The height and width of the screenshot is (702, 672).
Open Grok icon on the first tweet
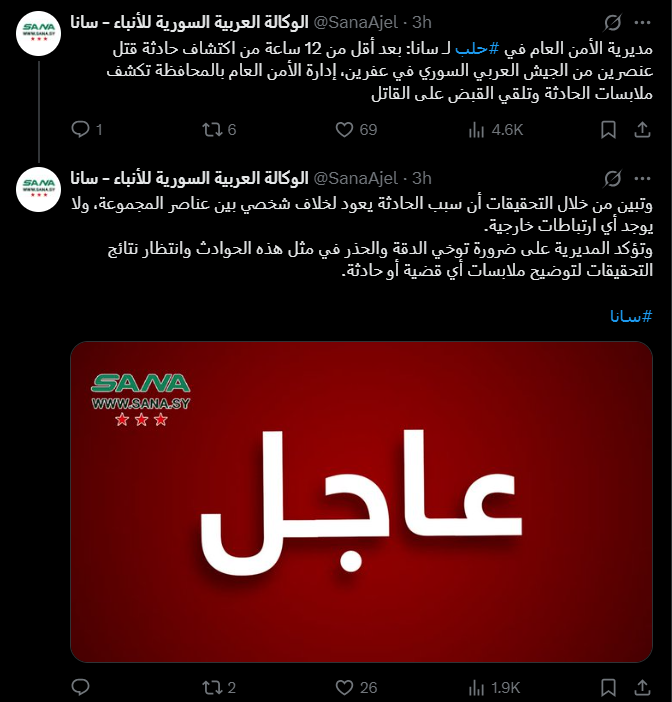pos(611,21)
